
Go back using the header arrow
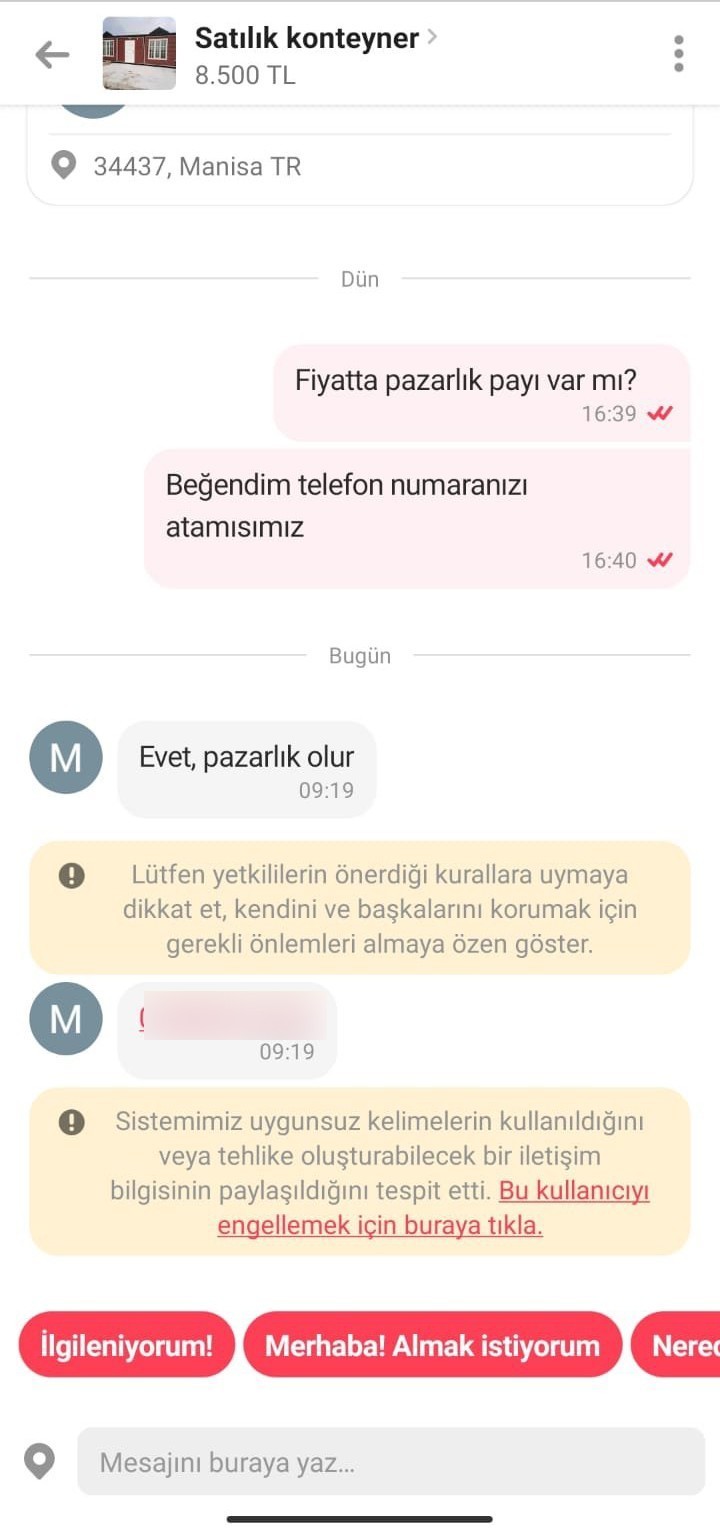point(52,54)
